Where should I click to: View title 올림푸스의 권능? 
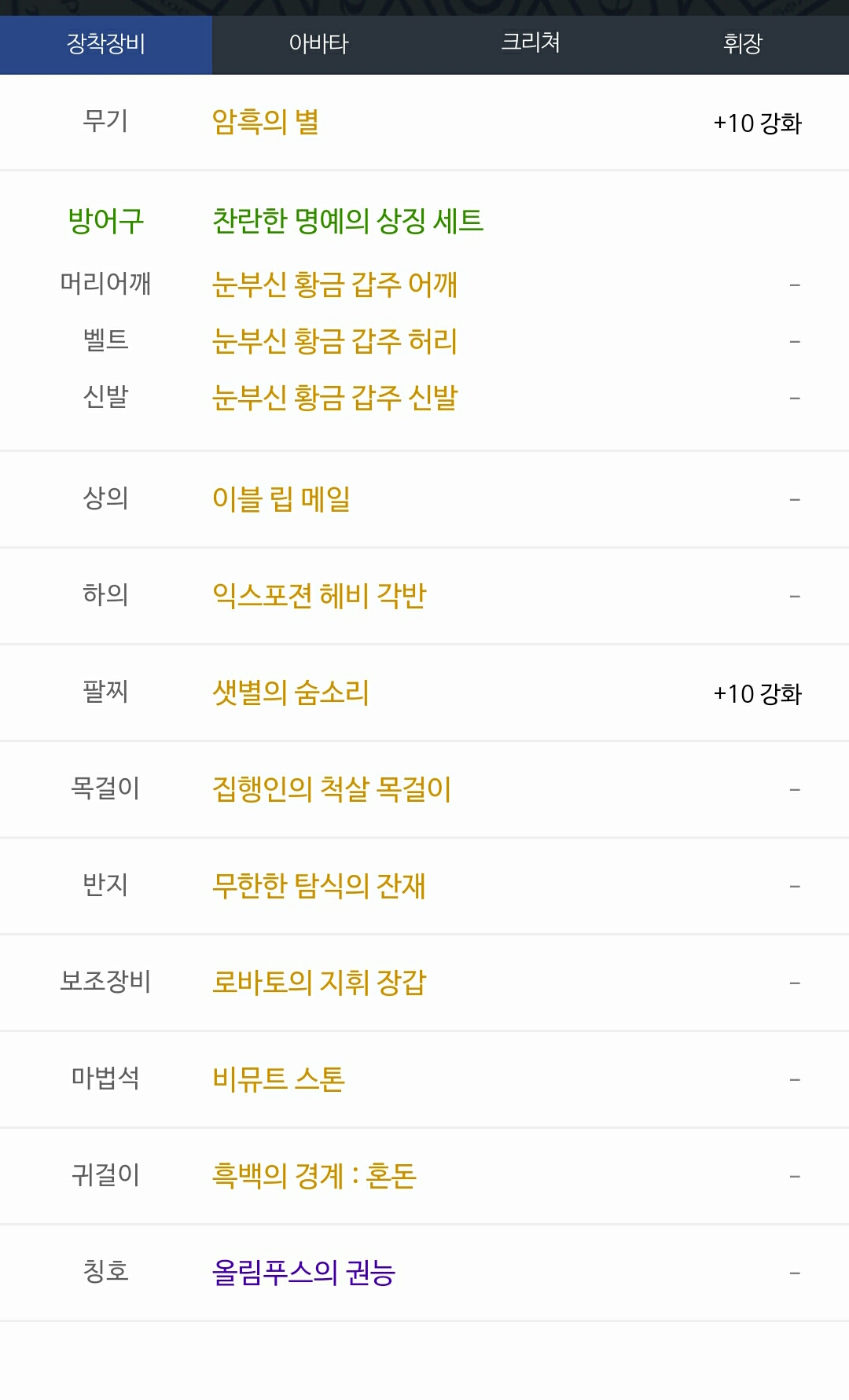click(x=303, y=1273)
